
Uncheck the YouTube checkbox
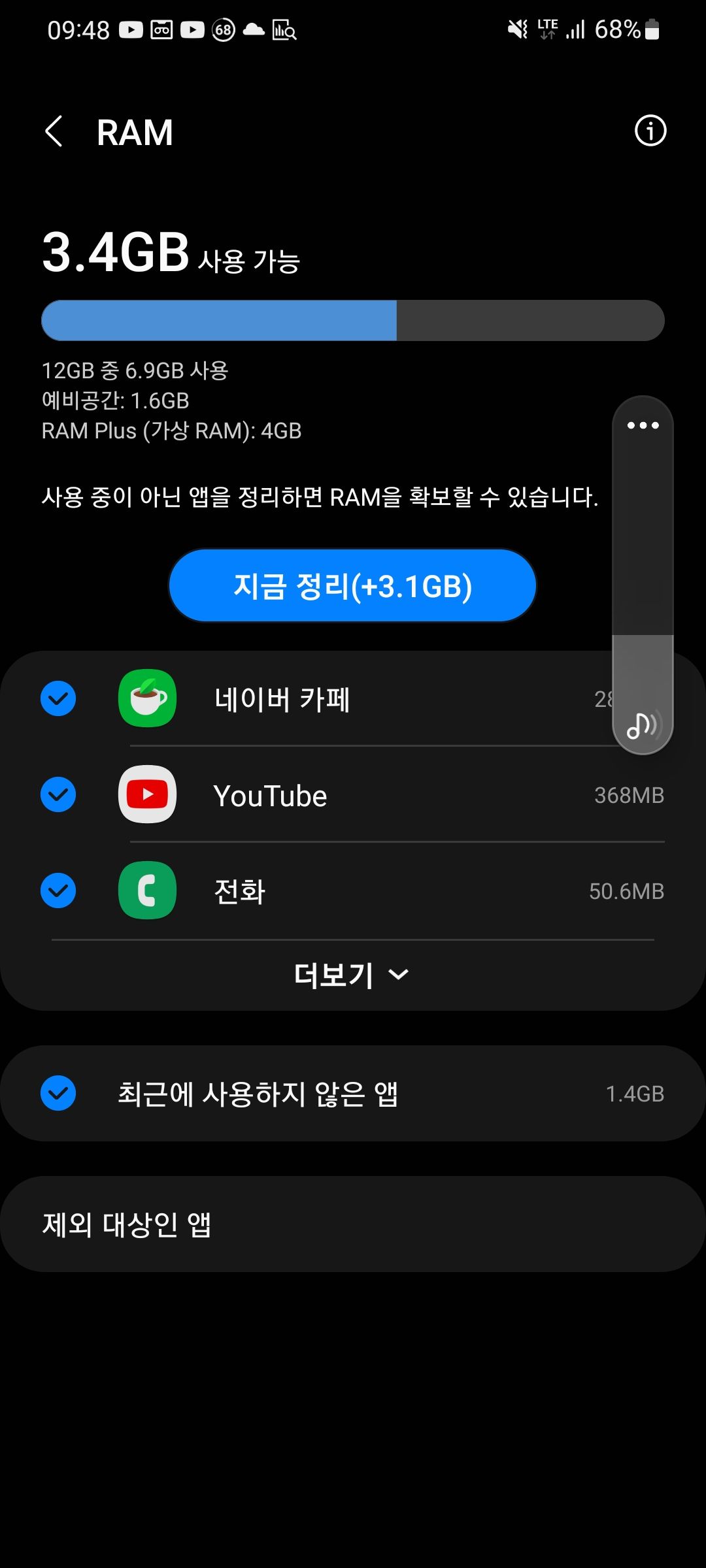click(x=58, y=794)
